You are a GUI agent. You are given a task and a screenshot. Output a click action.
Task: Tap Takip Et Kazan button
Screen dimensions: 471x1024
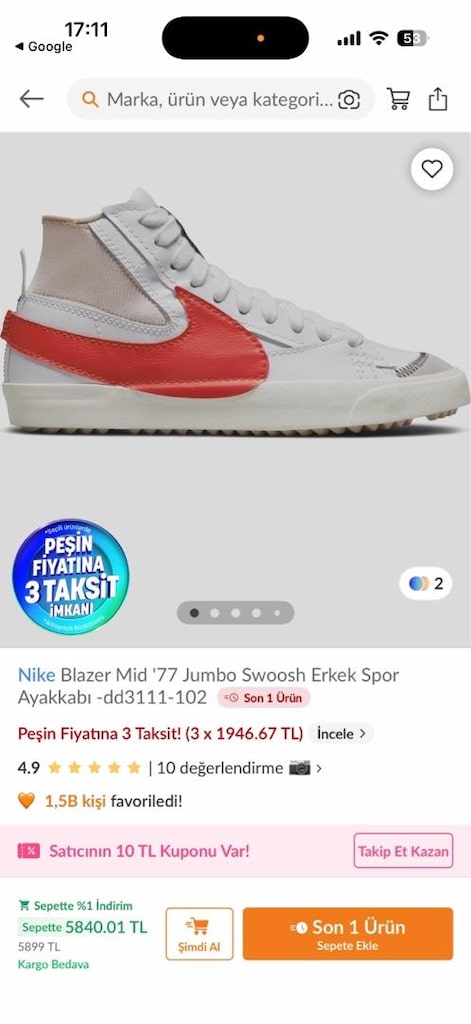(403, 851)
